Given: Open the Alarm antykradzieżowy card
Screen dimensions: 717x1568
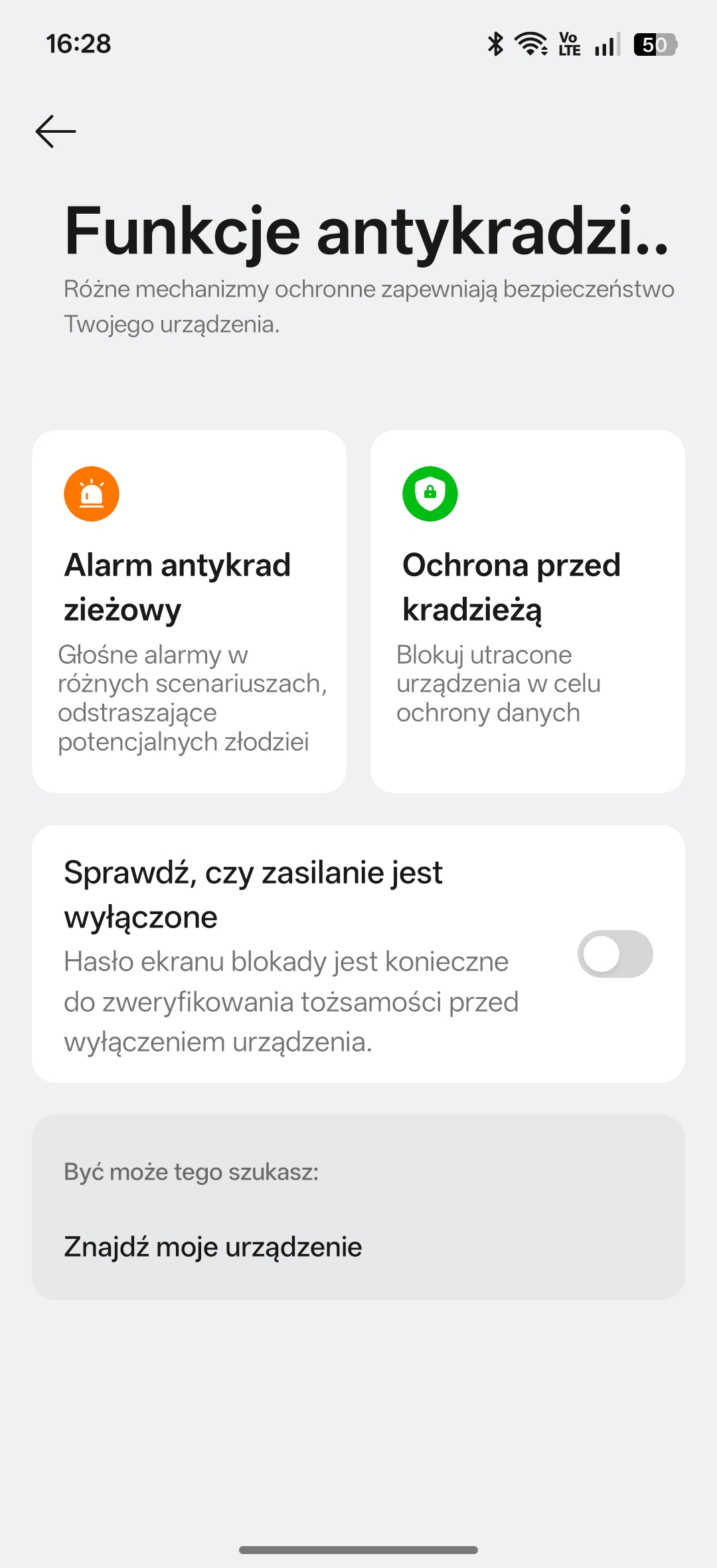Looking at the screenshot, I should (x=189, y=611).
